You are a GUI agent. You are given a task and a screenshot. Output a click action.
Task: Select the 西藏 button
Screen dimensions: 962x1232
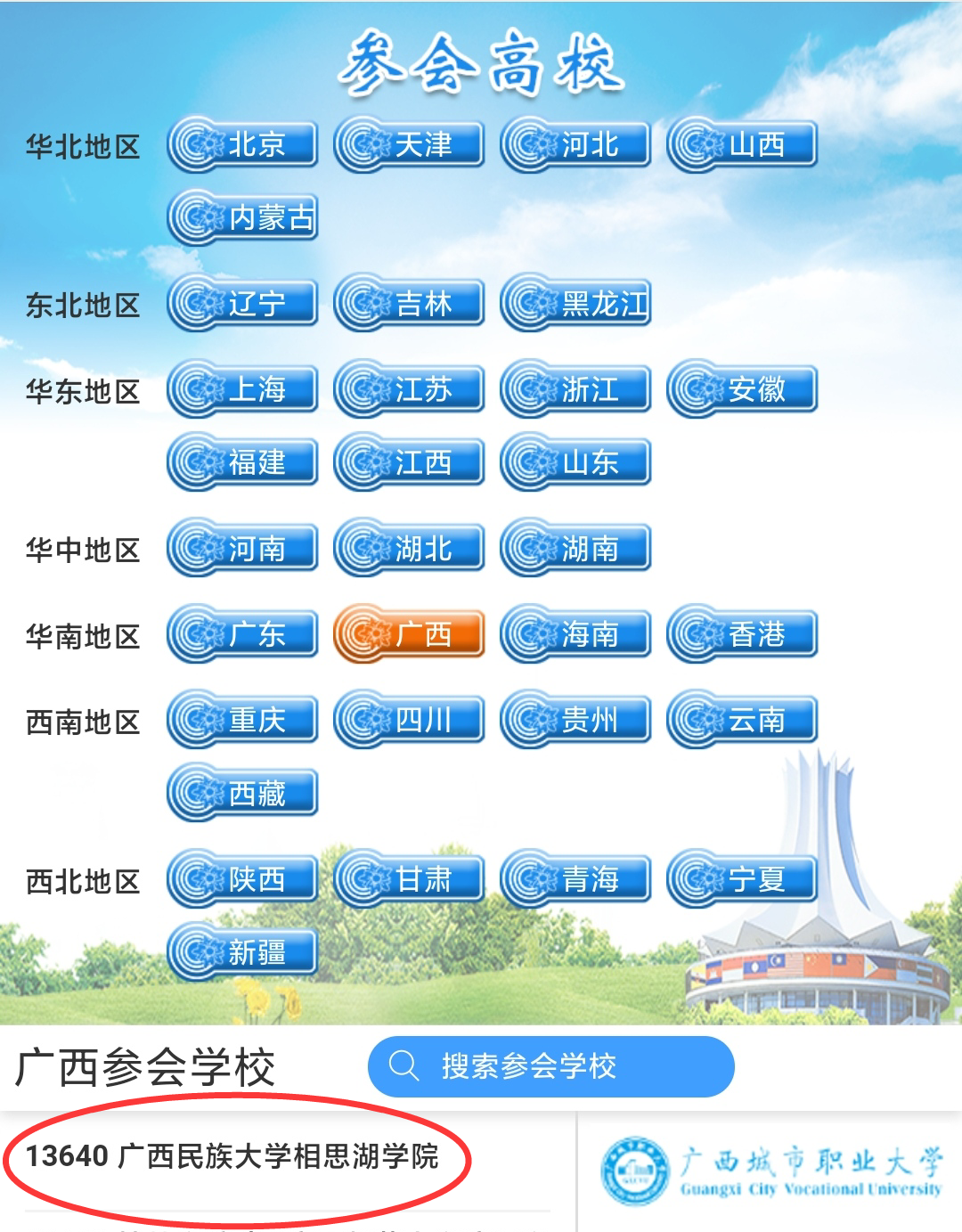242,793
